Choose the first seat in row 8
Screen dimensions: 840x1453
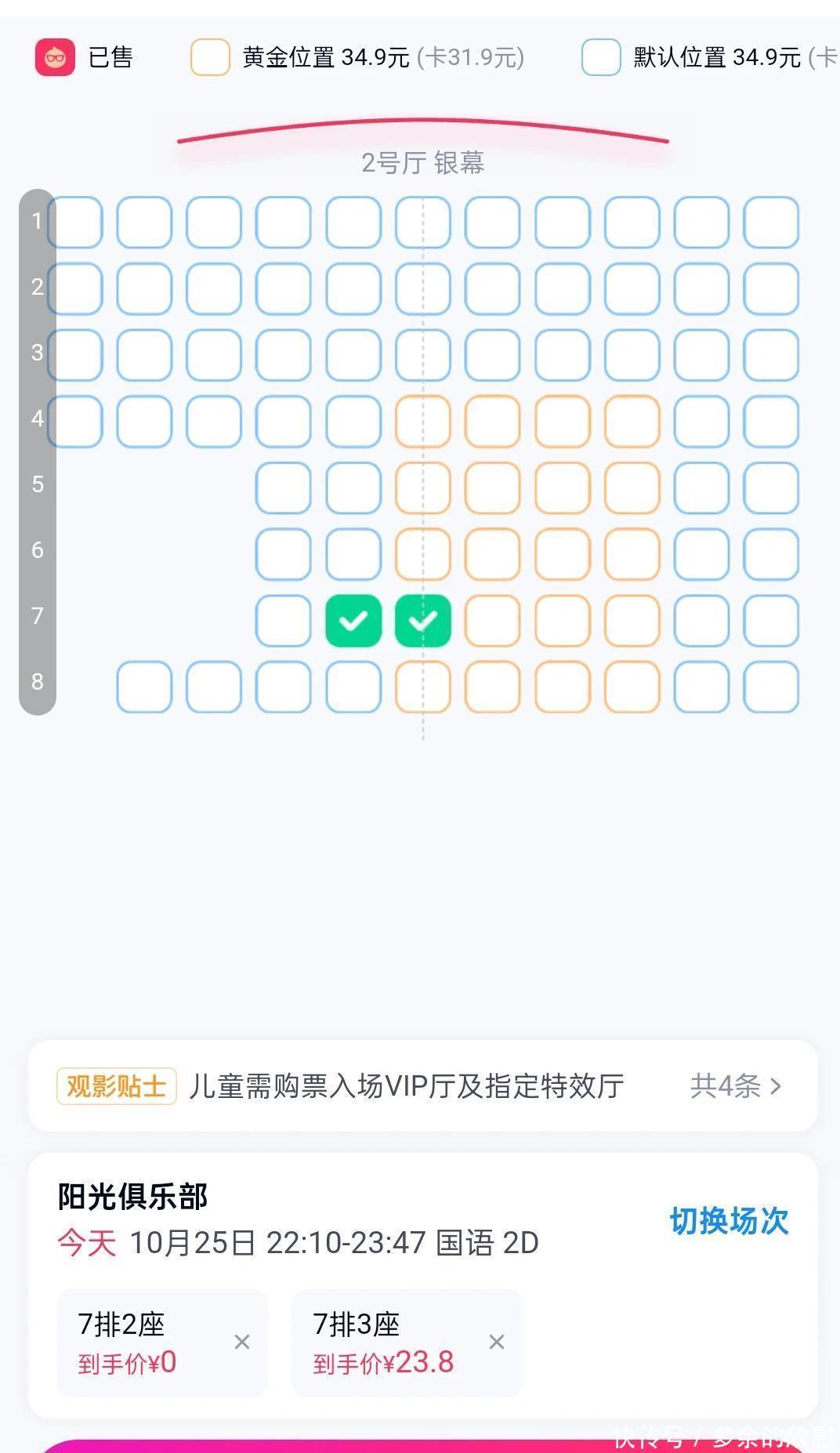[x=144, y=687]
